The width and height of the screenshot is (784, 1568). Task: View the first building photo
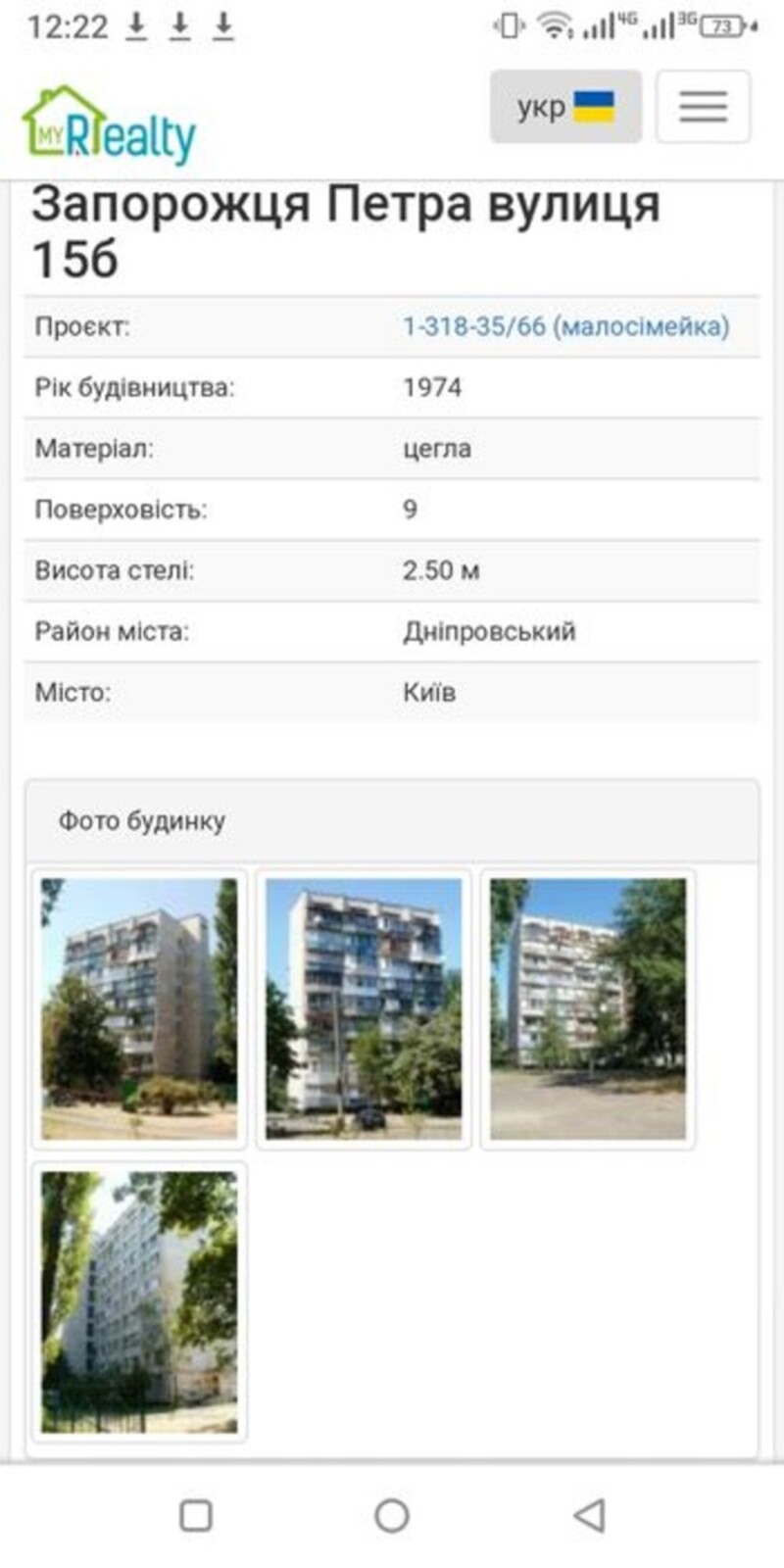click(139, 1008)
